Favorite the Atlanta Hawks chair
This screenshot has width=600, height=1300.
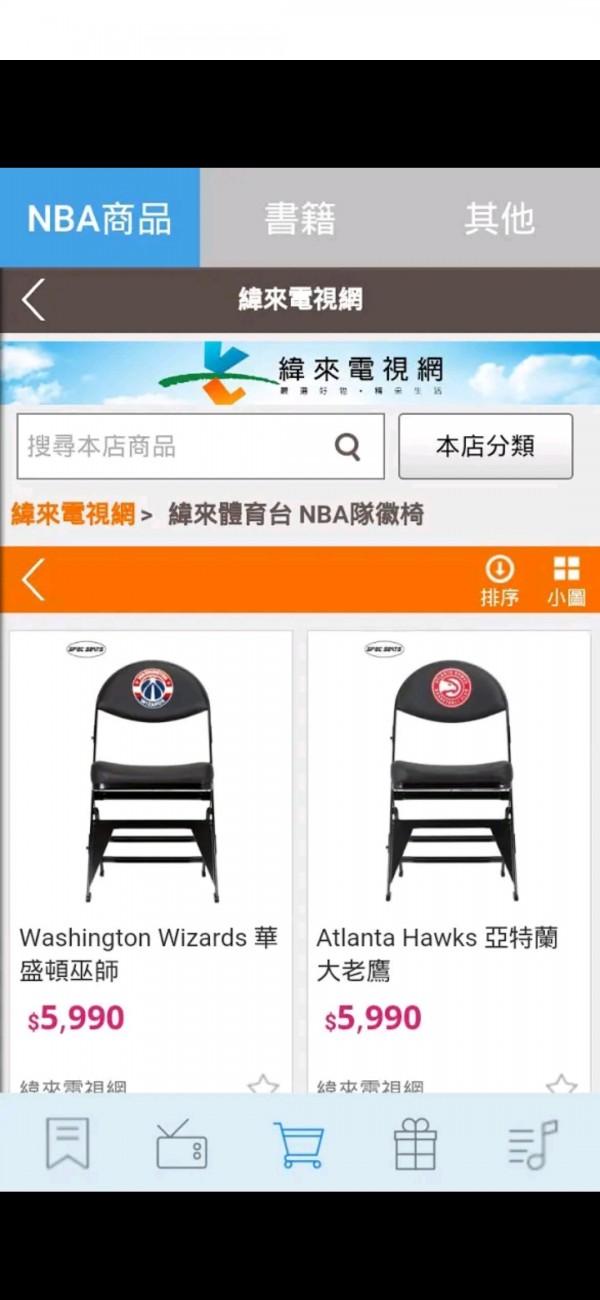pyautogui.click(x=561, y=1085)
